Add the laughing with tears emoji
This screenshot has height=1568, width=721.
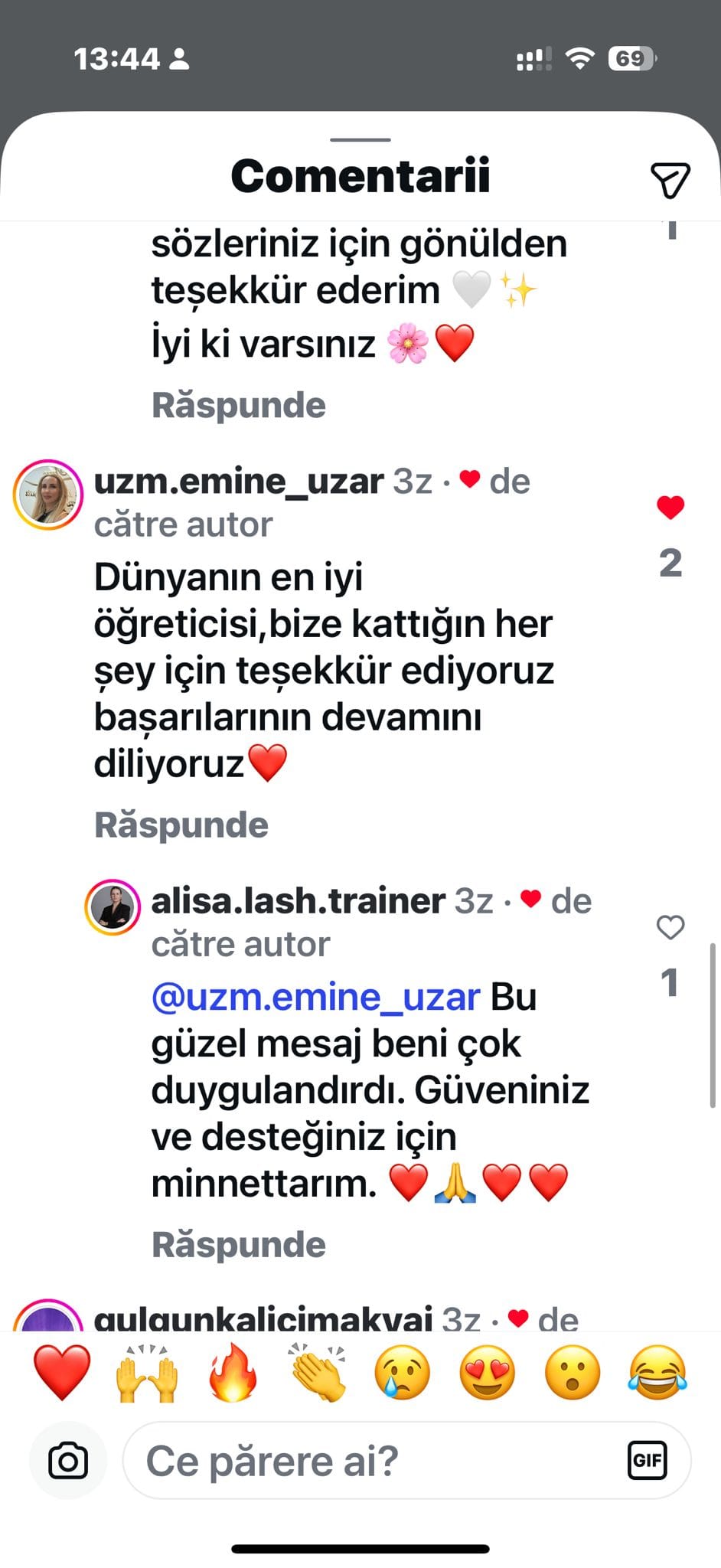[x=657, y=1373]
